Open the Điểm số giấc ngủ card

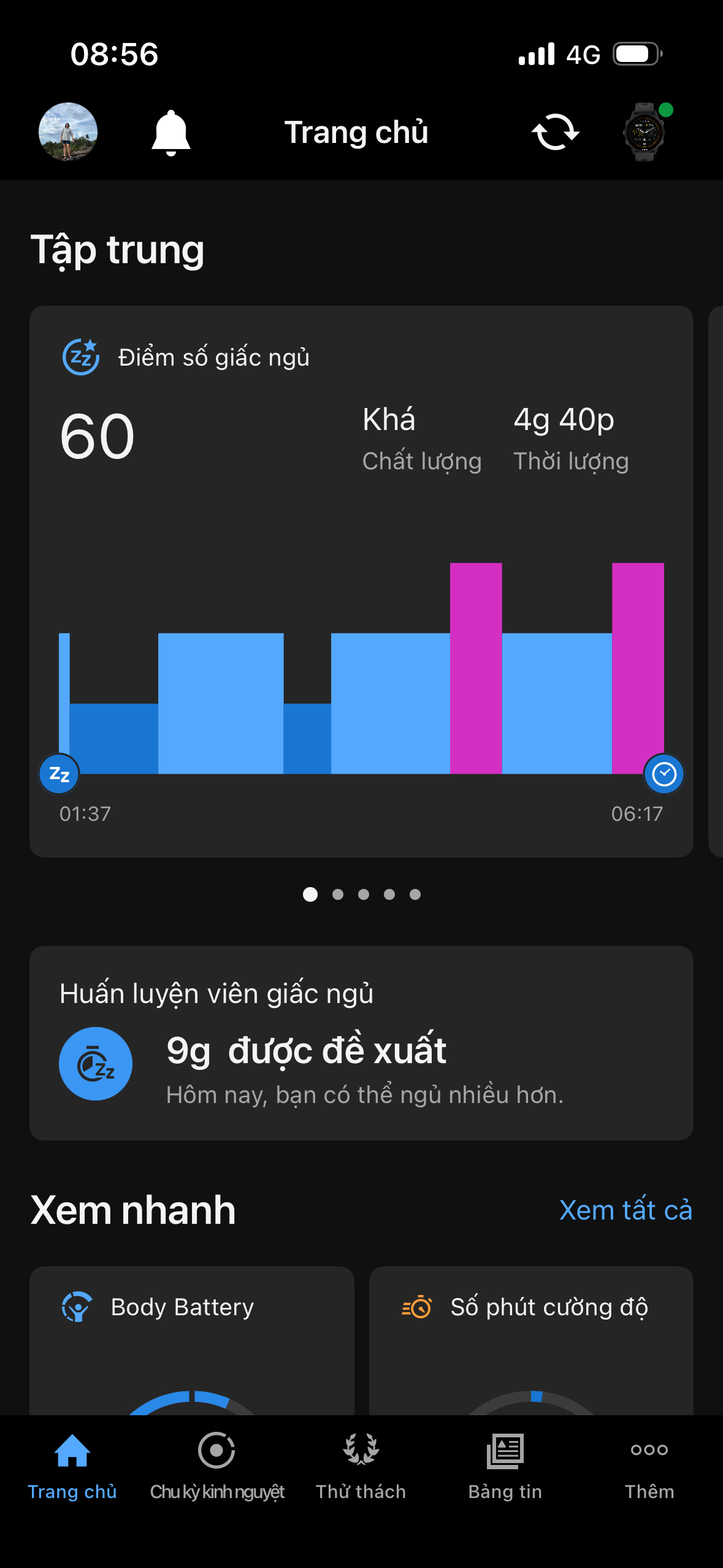coord(361,580)
